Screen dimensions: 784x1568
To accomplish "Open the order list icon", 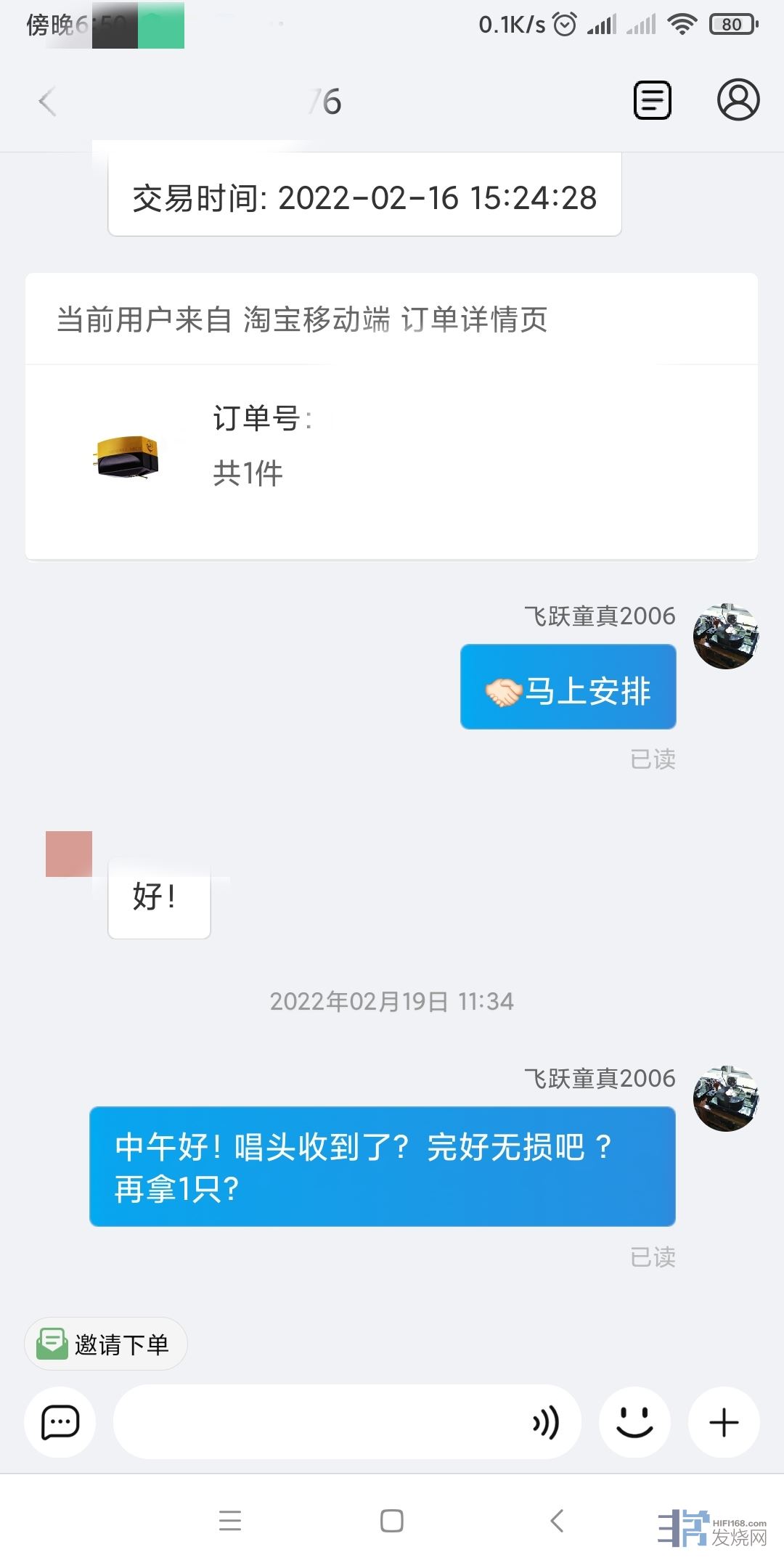I will [652, 100].
